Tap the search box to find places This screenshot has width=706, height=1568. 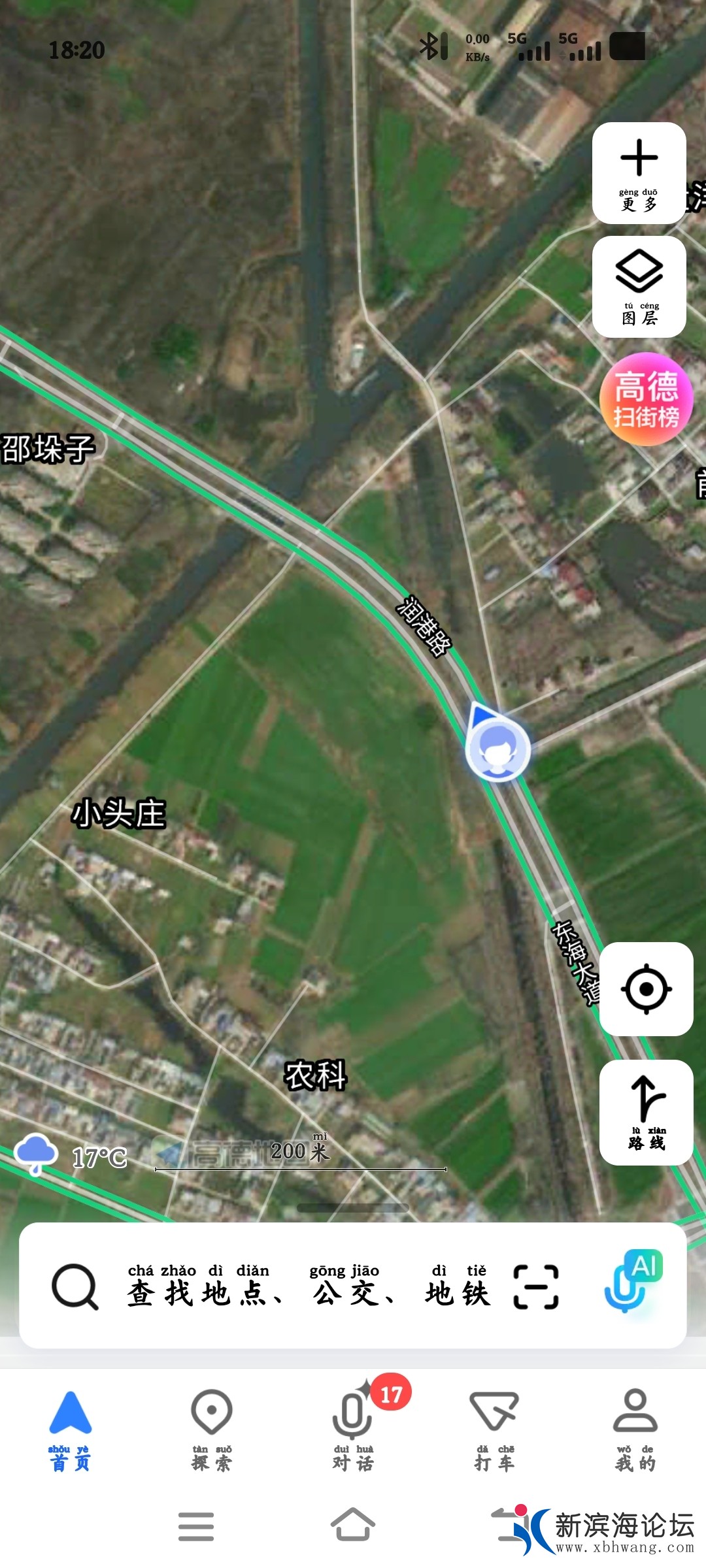(261, 1286)
